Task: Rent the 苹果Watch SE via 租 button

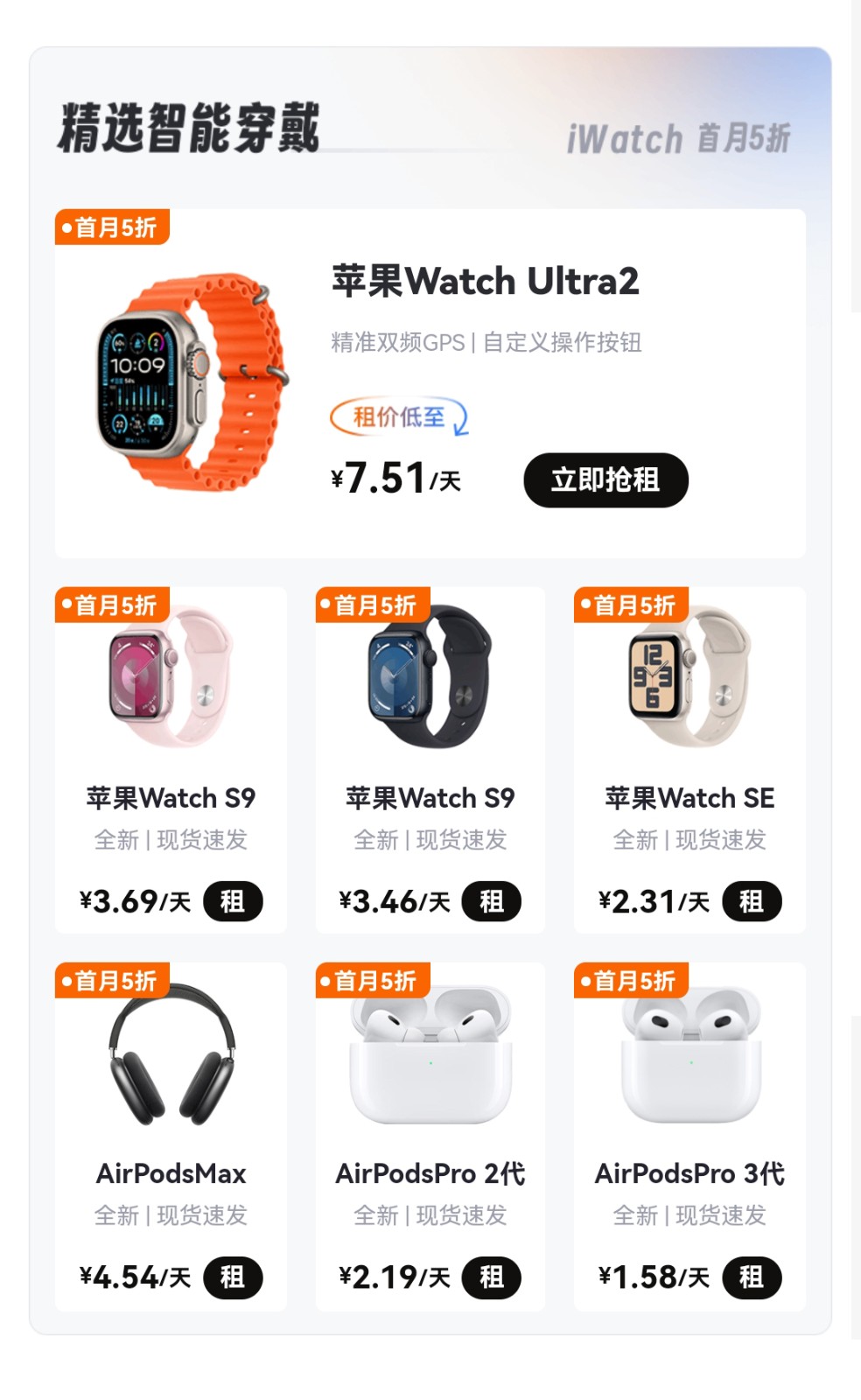Action: 752,901
